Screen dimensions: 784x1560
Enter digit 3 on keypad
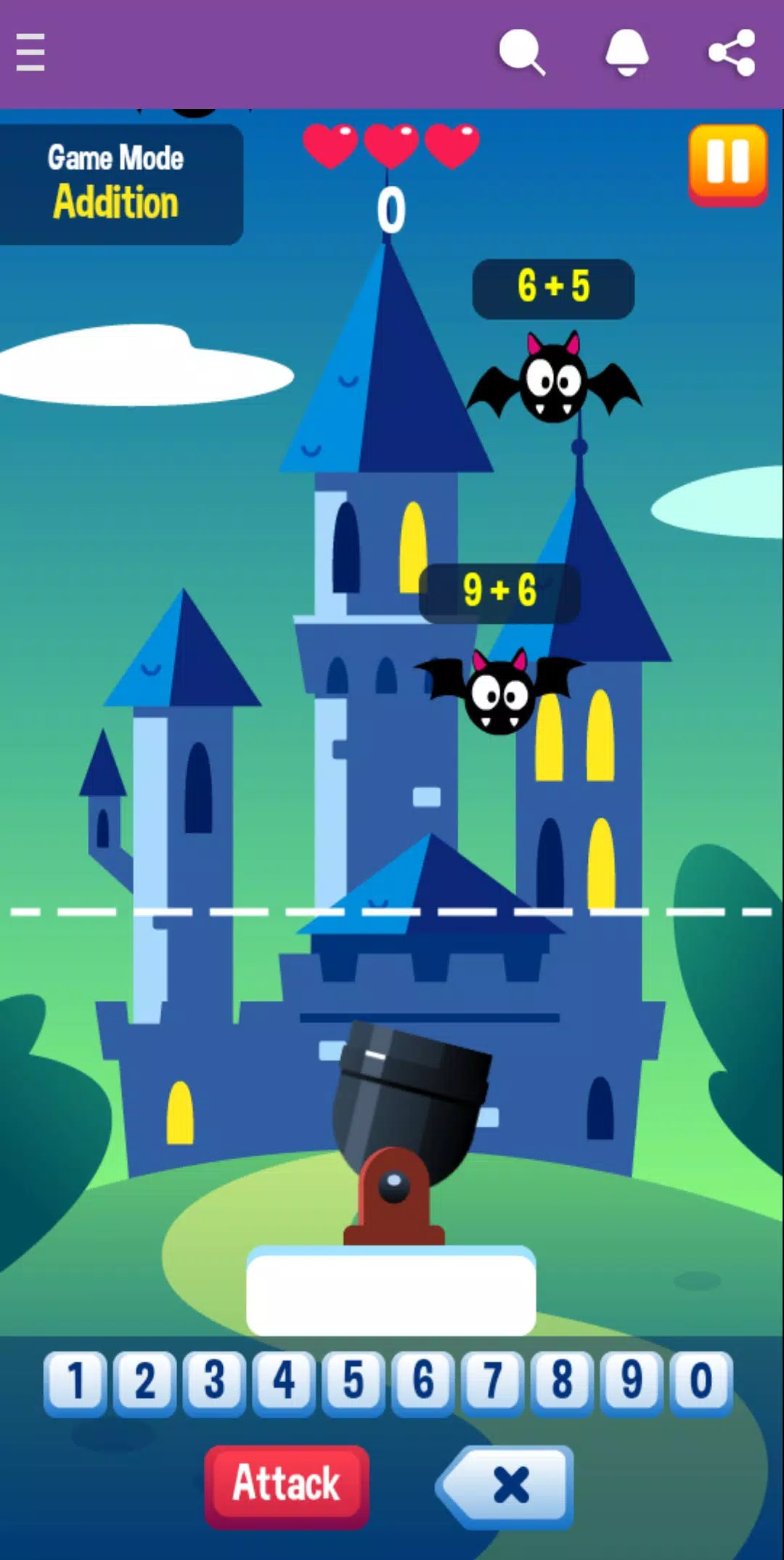click(215, 1384)
